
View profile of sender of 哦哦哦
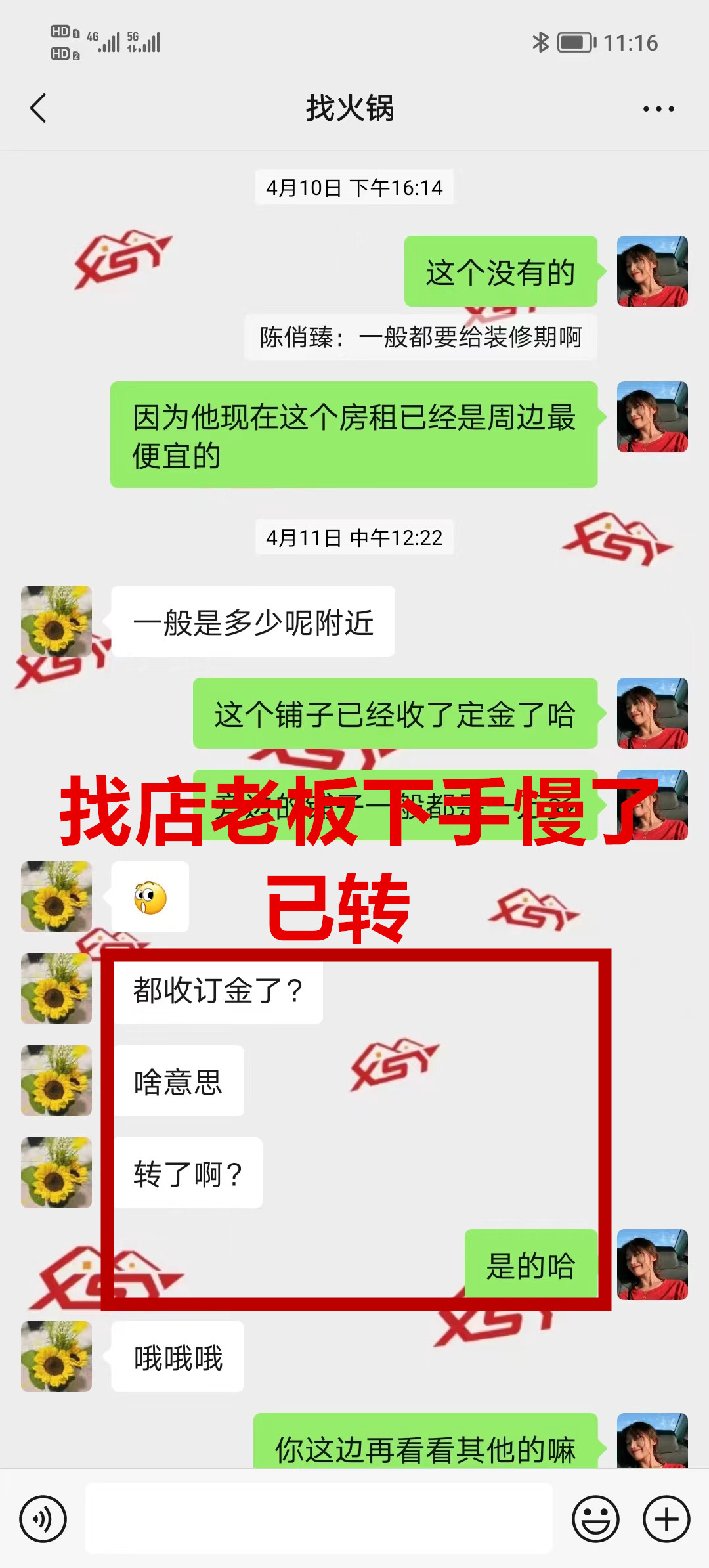[56, 1357]
